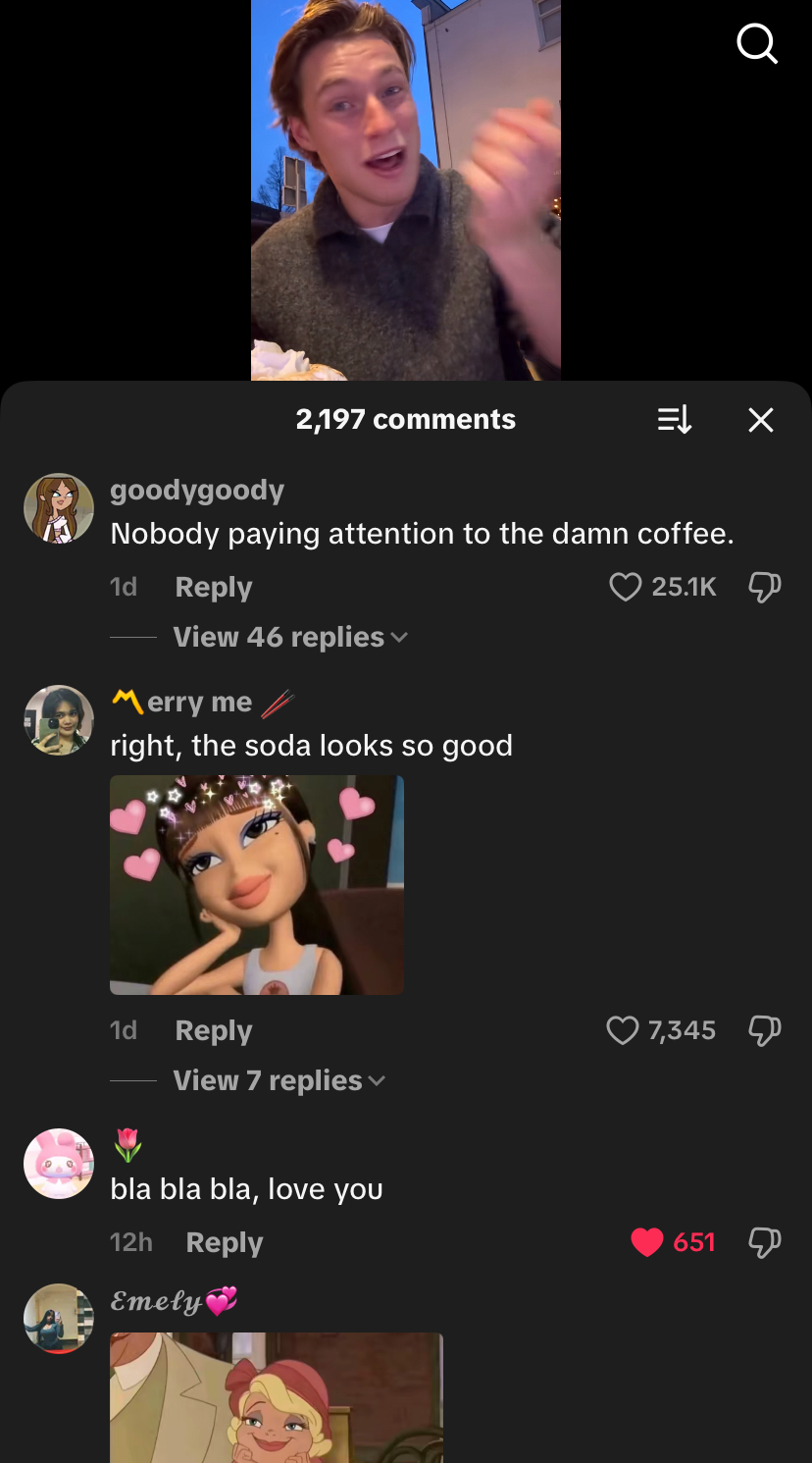Open goodygoody's profile picture
This screenshot has height=1463, width=812.
pos(59,508)
